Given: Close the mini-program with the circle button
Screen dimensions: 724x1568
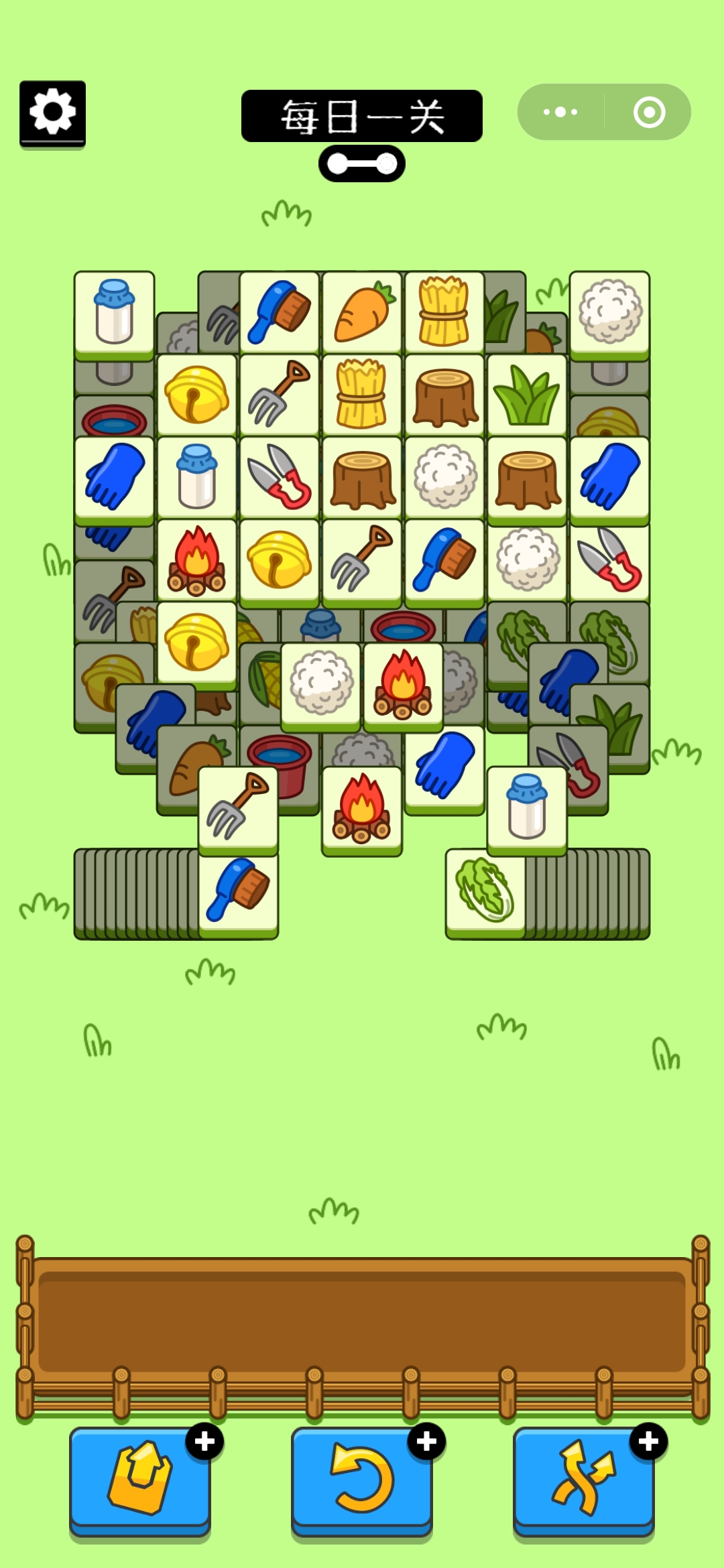Looking at the screenshot, I should (649, 112).
